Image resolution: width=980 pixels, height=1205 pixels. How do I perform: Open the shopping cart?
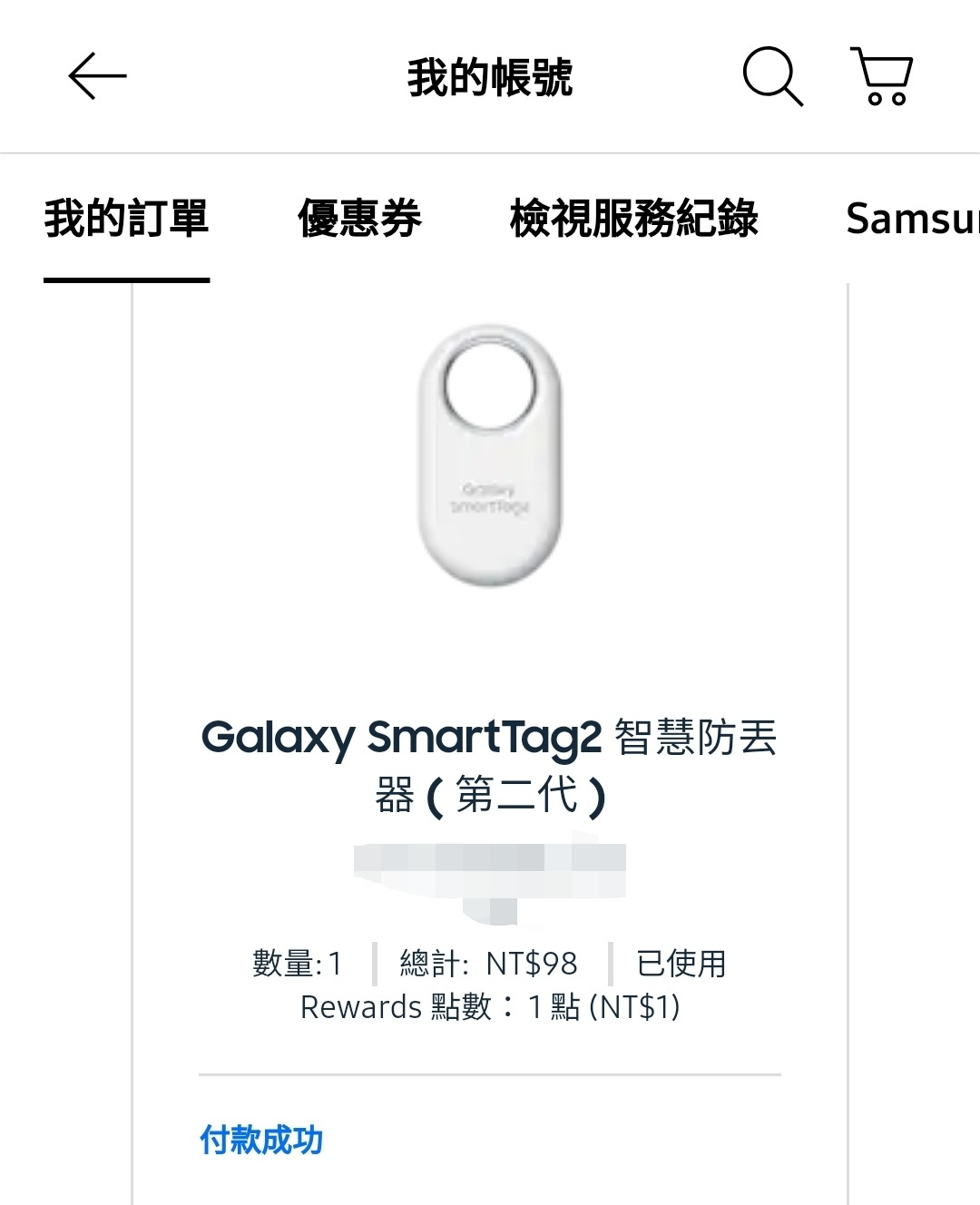[x=881, y=76]
